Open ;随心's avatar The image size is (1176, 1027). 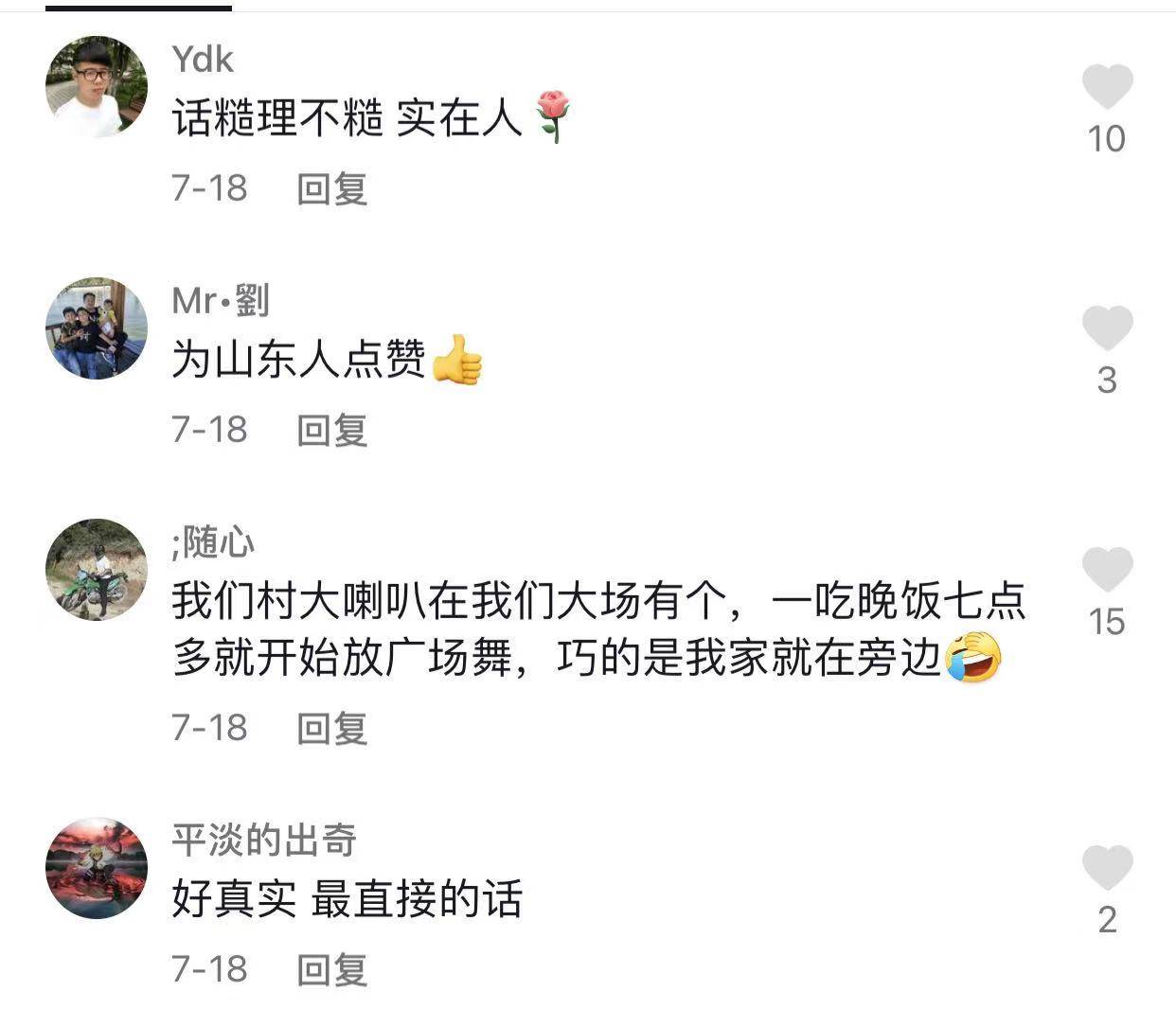(x=97, y=570)
